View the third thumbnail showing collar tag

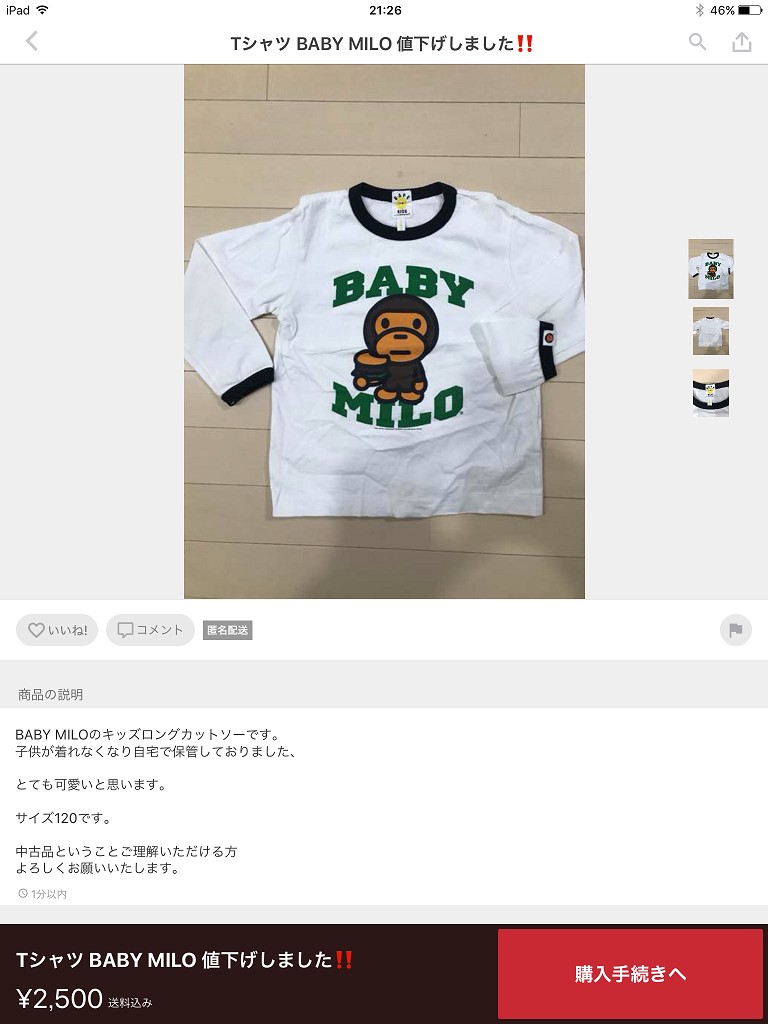(710, 393)
